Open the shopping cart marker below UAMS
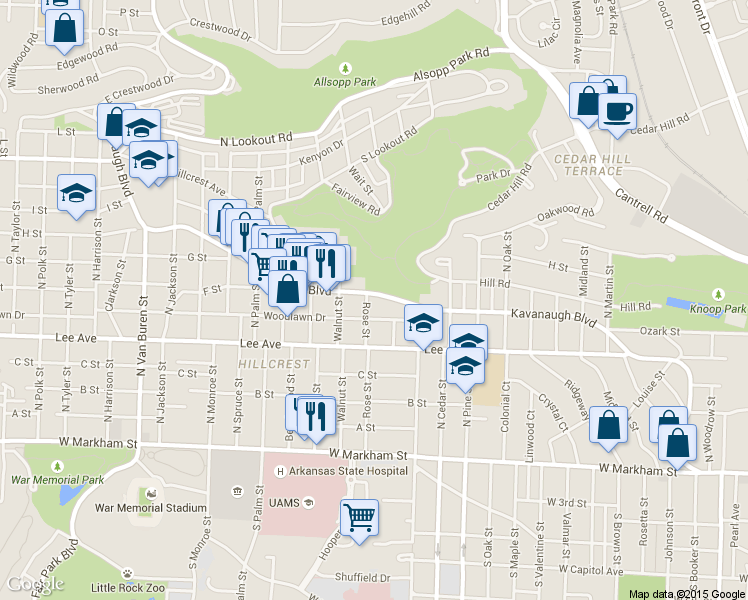 click(360, 517)
